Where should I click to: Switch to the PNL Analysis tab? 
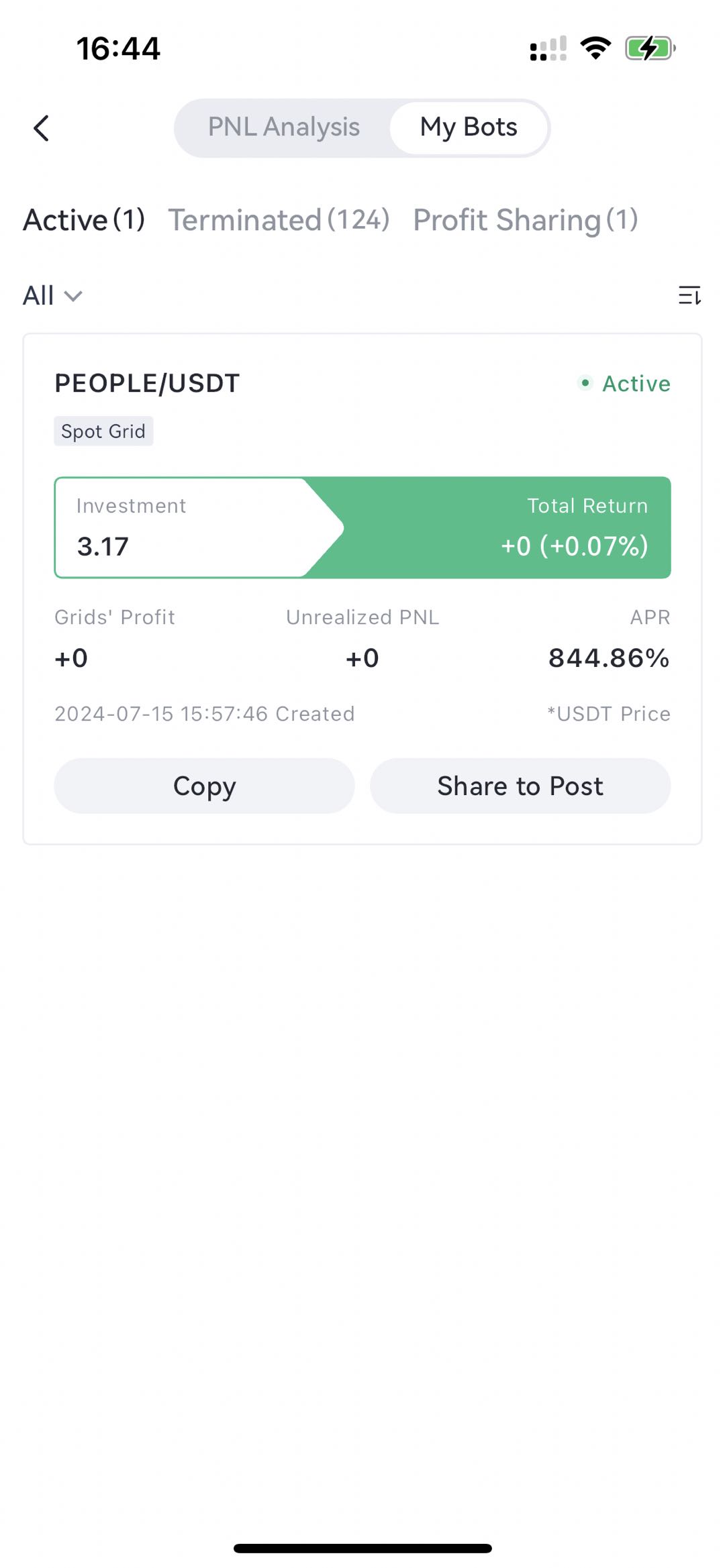(x=283, y=127)
